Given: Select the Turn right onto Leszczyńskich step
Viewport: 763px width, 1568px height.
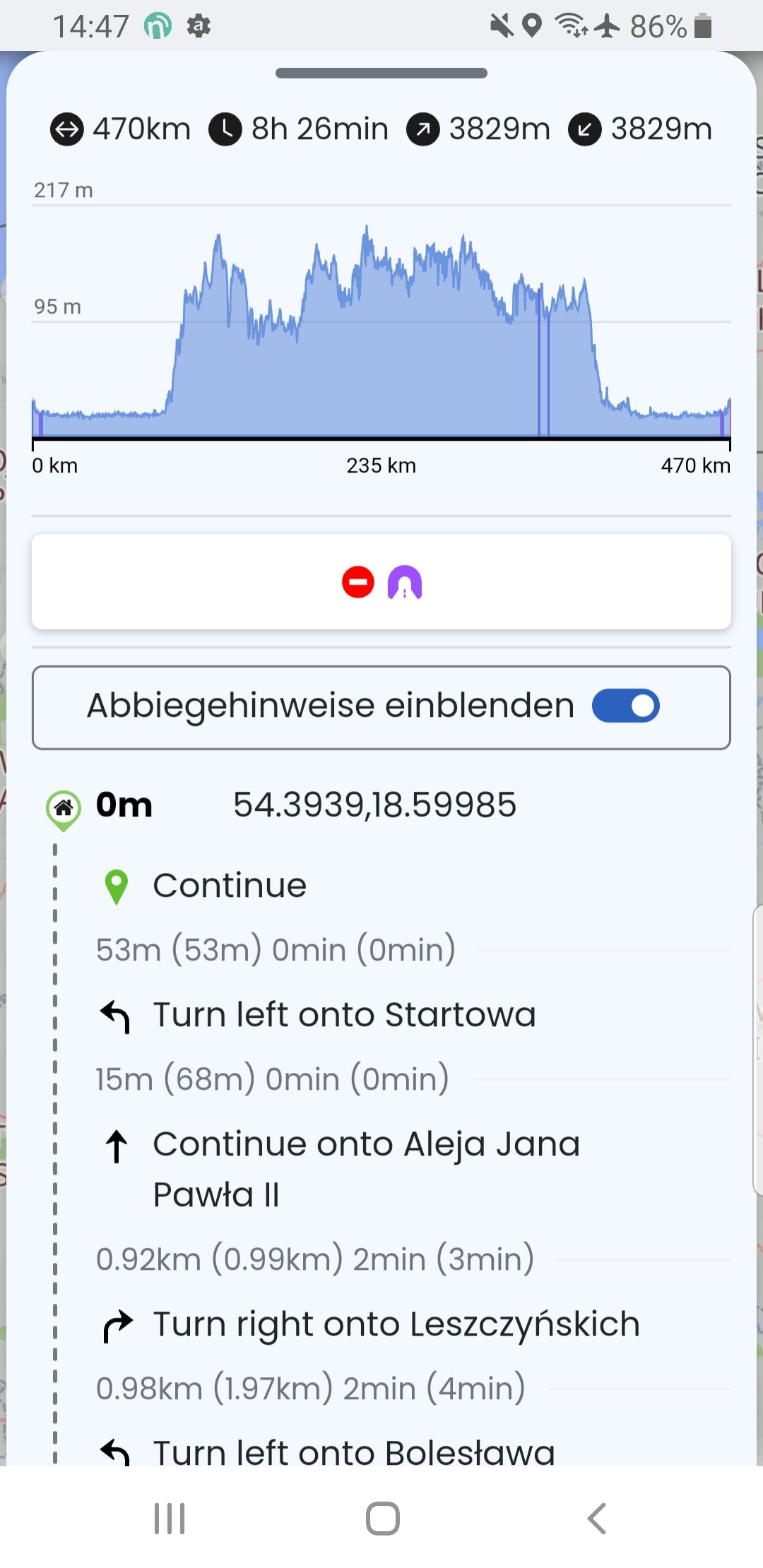Looking at the screenshot, I should (x=396, y=1324).
